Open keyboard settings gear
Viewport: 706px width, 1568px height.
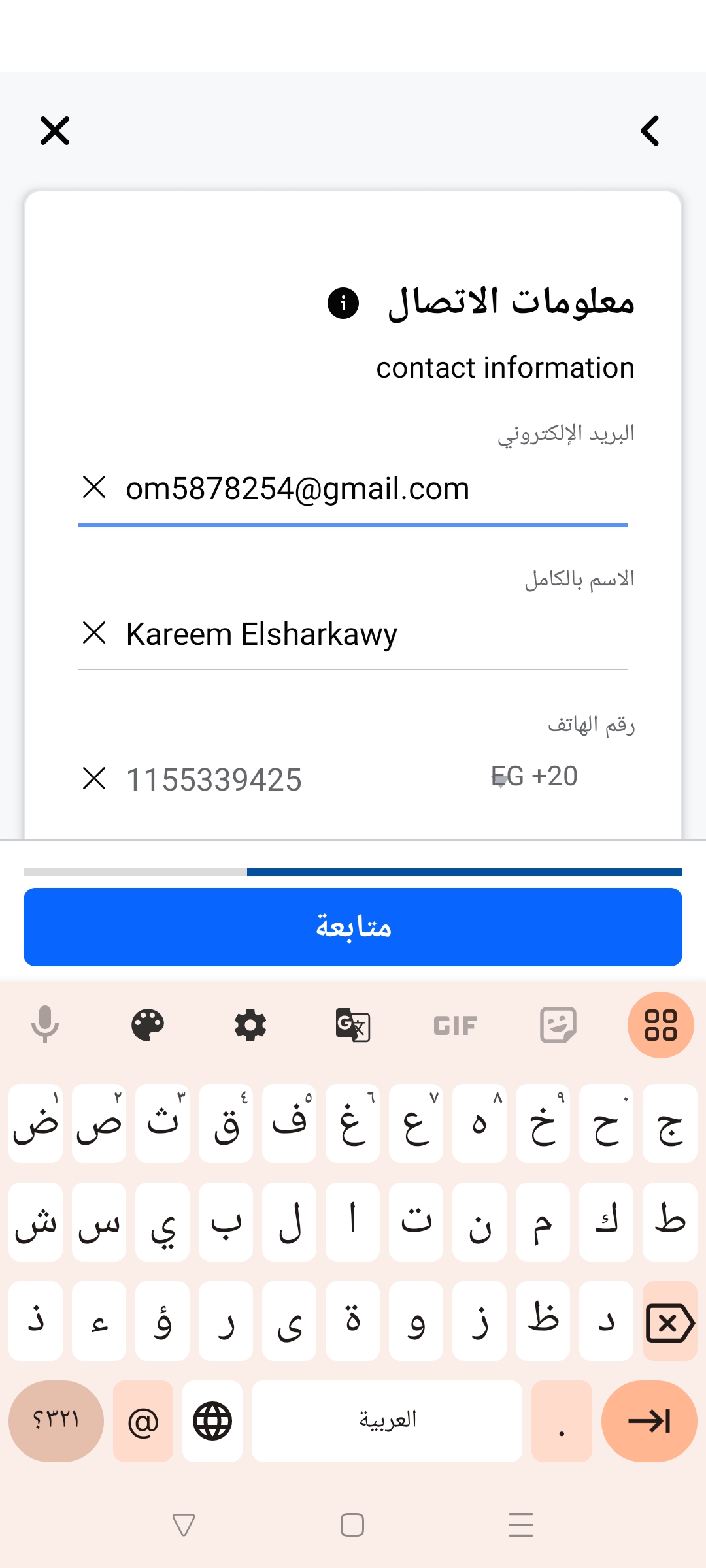[250, 1024]
